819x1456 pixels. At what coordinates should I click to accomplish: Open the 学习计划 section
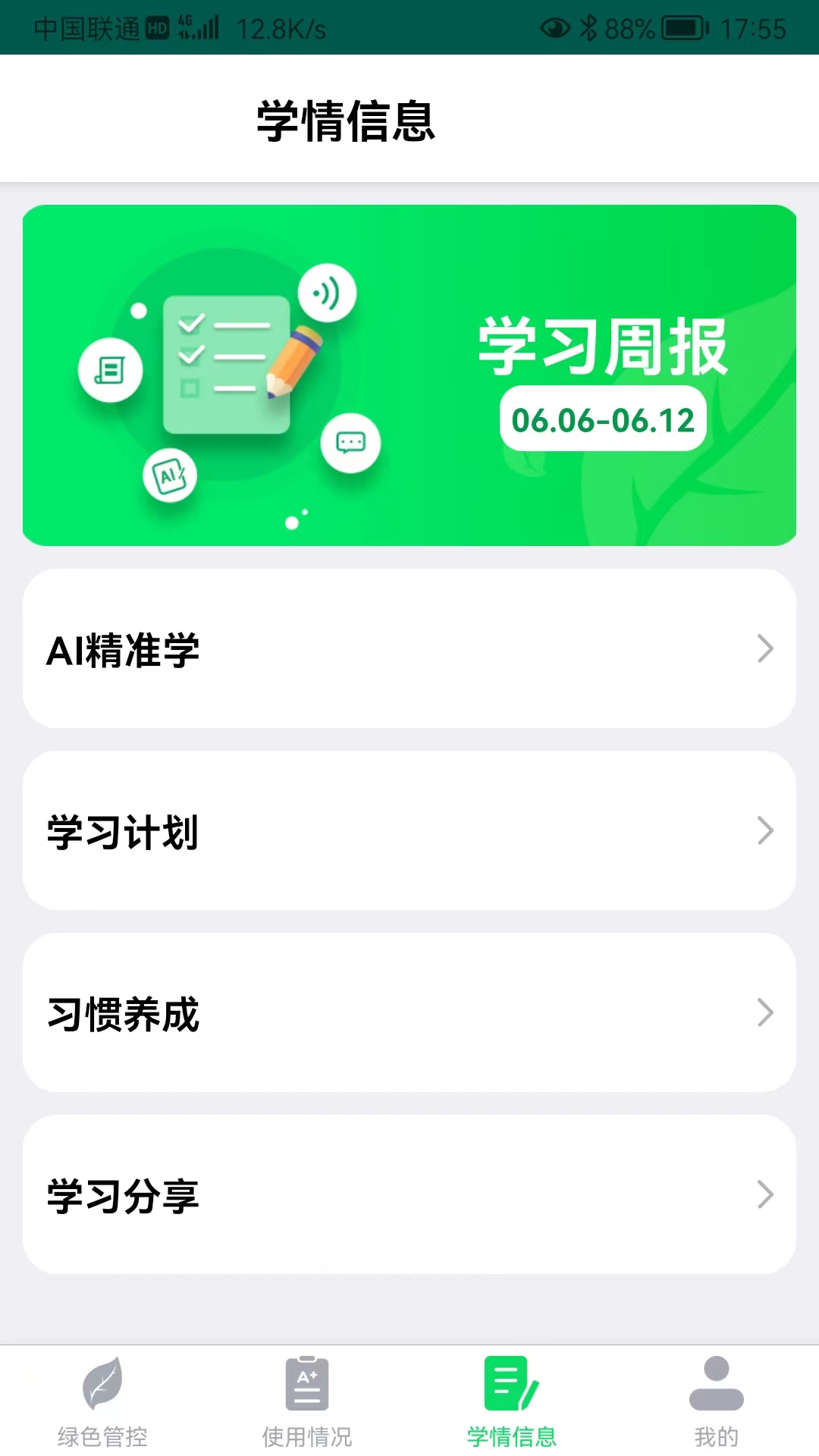(x=409, y=832)
